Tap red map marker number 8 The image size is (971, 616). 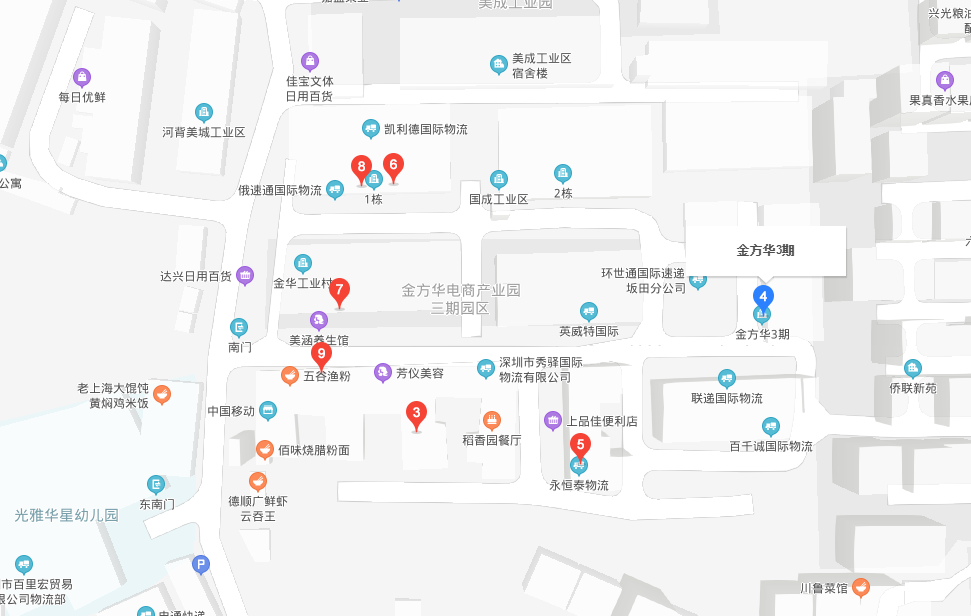click(x=361, y=168)
